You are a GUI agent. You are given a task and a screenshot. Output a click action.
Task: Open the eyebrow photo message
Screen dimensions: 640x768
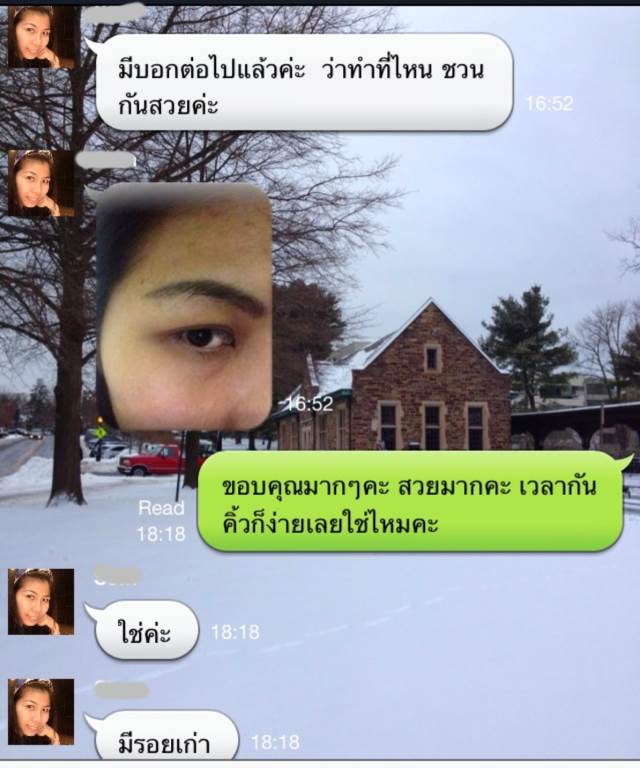[185, 306]
